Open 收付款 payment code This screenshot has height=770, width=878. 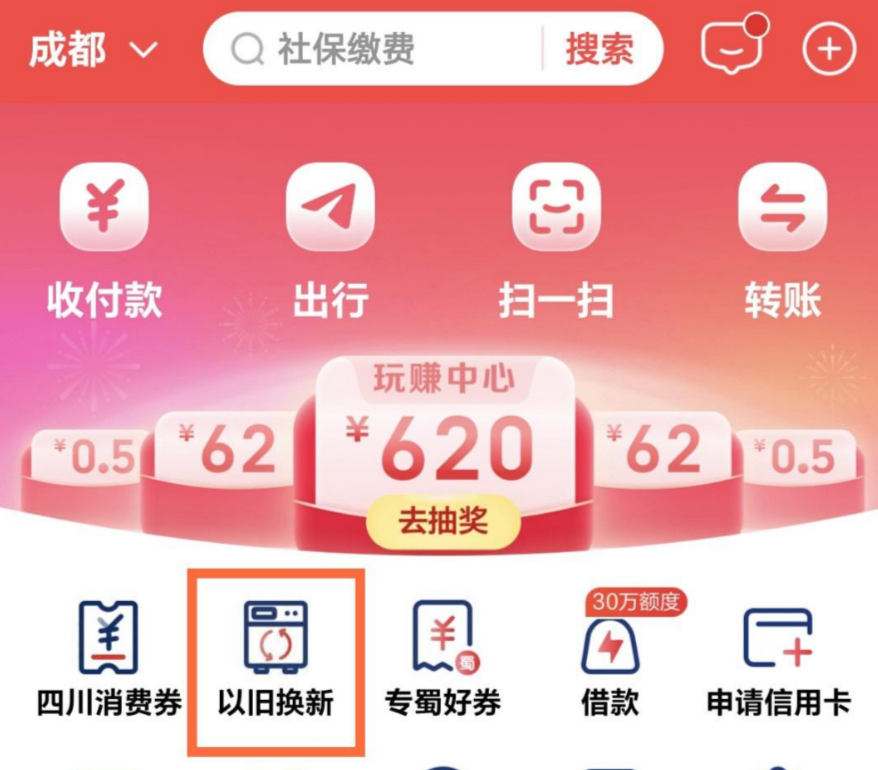click(x=104, y=238)
